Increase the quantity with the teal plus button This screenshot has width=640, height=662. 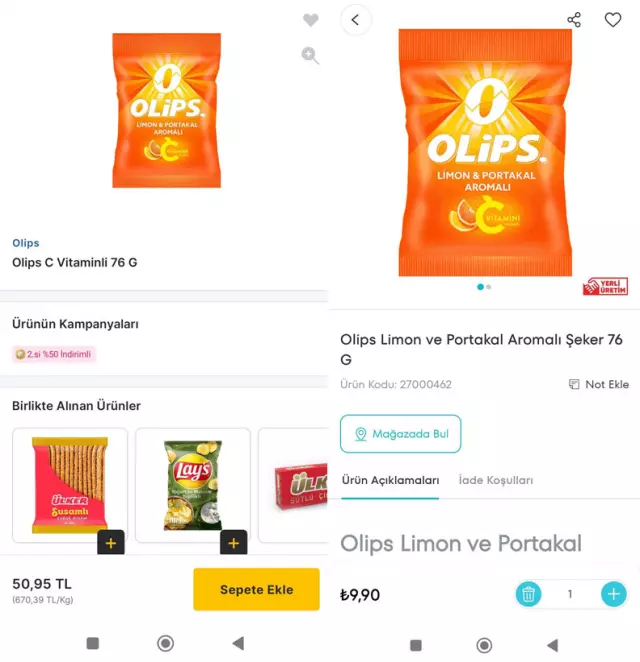[613, 594]
